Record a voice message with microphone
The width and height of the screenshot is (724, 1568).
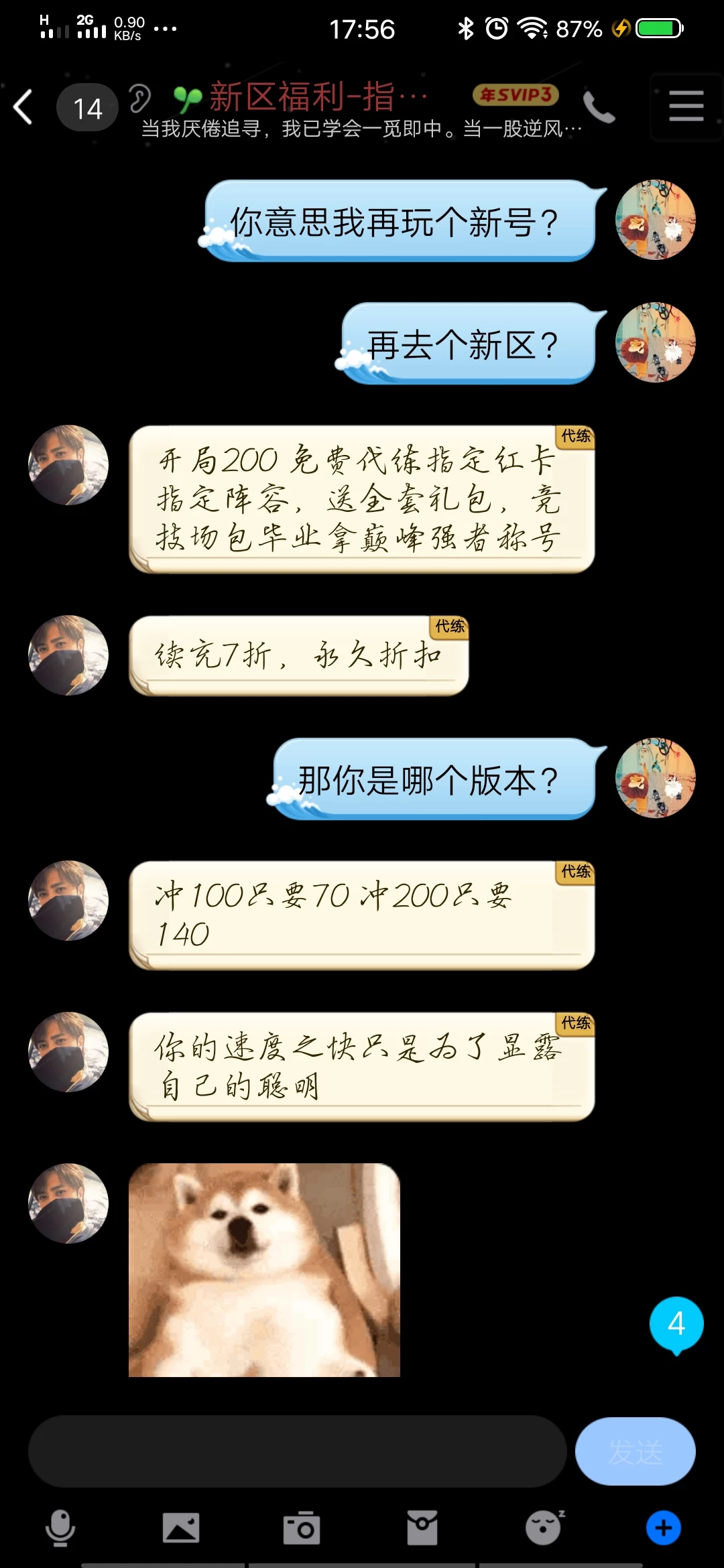(x=60, y=1528)
